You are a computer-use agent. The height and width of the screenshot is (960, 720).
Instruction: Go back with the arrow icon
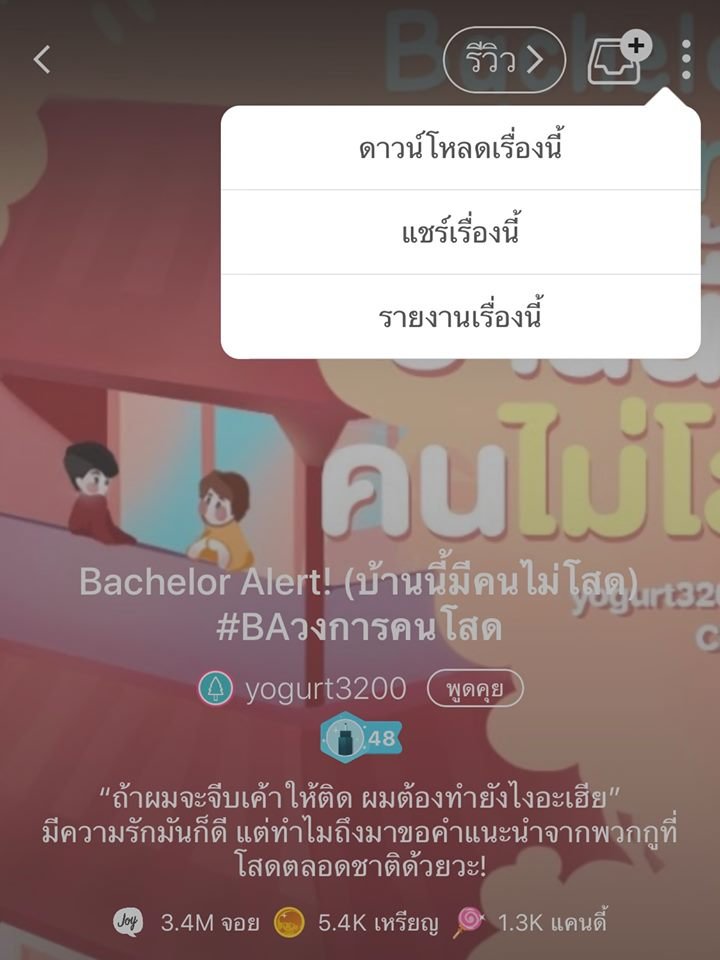tap(42, 60)
